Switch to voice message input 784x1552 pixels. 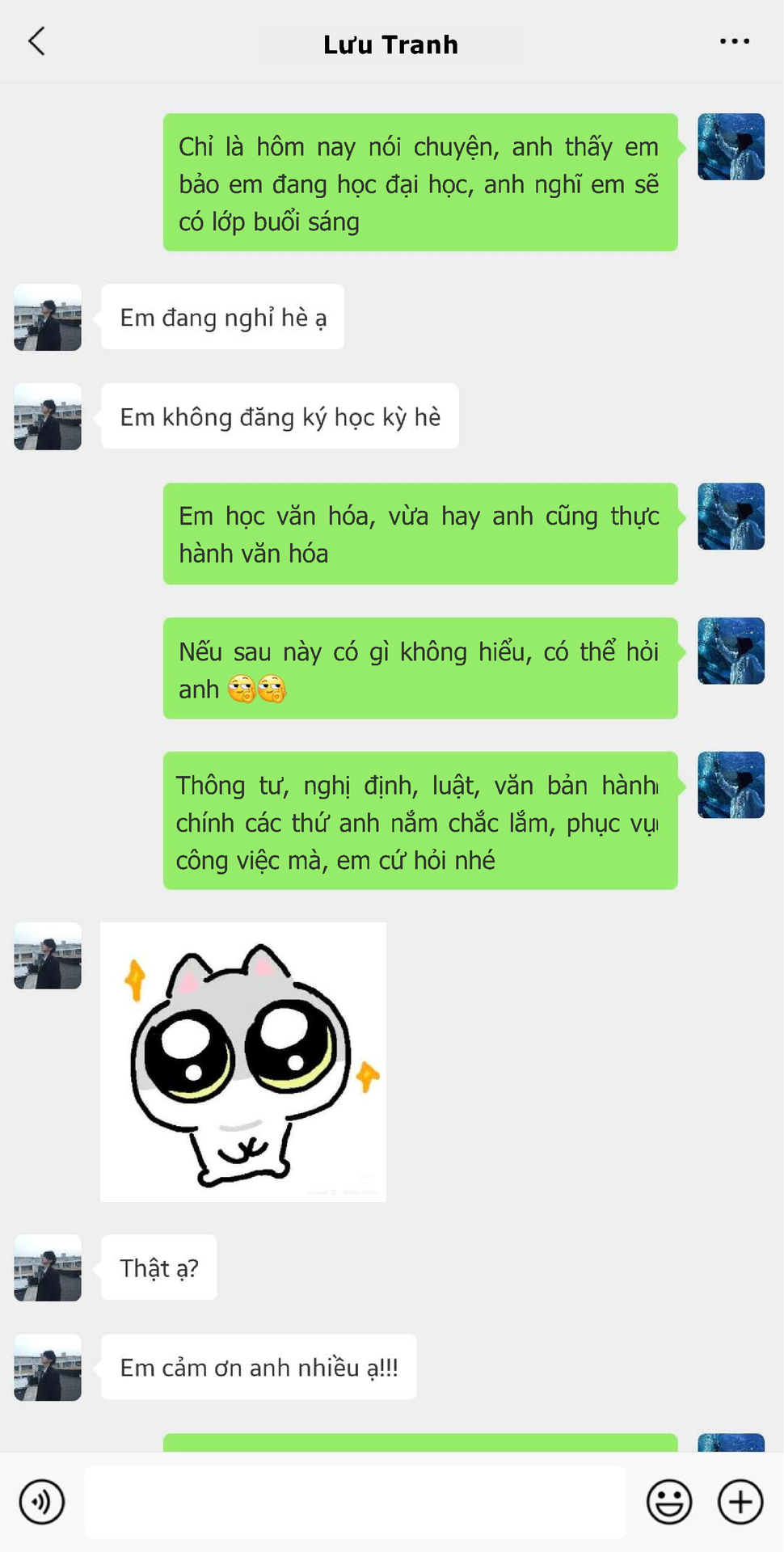[x=42, y=1502]
